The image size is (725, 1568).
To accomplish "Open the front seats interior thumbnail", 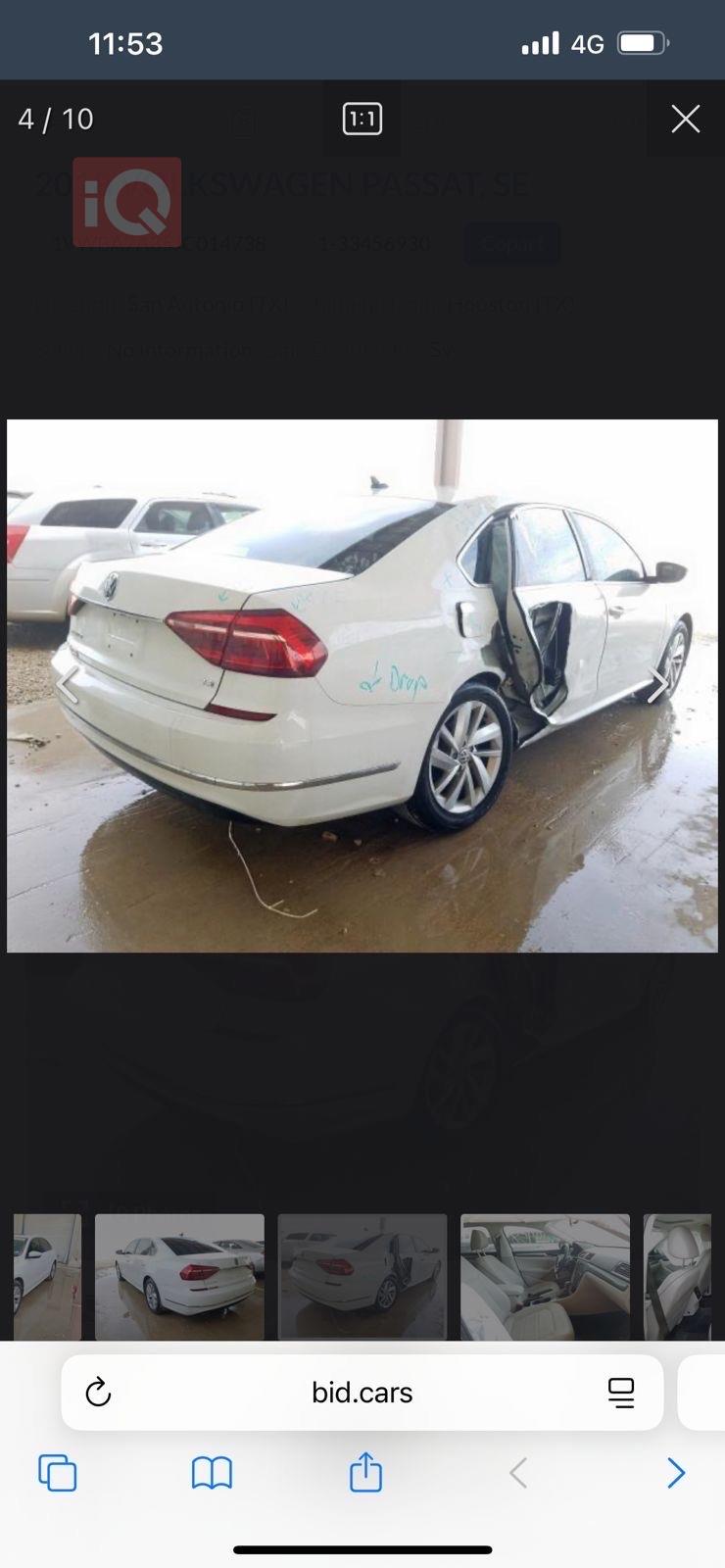I will click(x=545, y=1276).
